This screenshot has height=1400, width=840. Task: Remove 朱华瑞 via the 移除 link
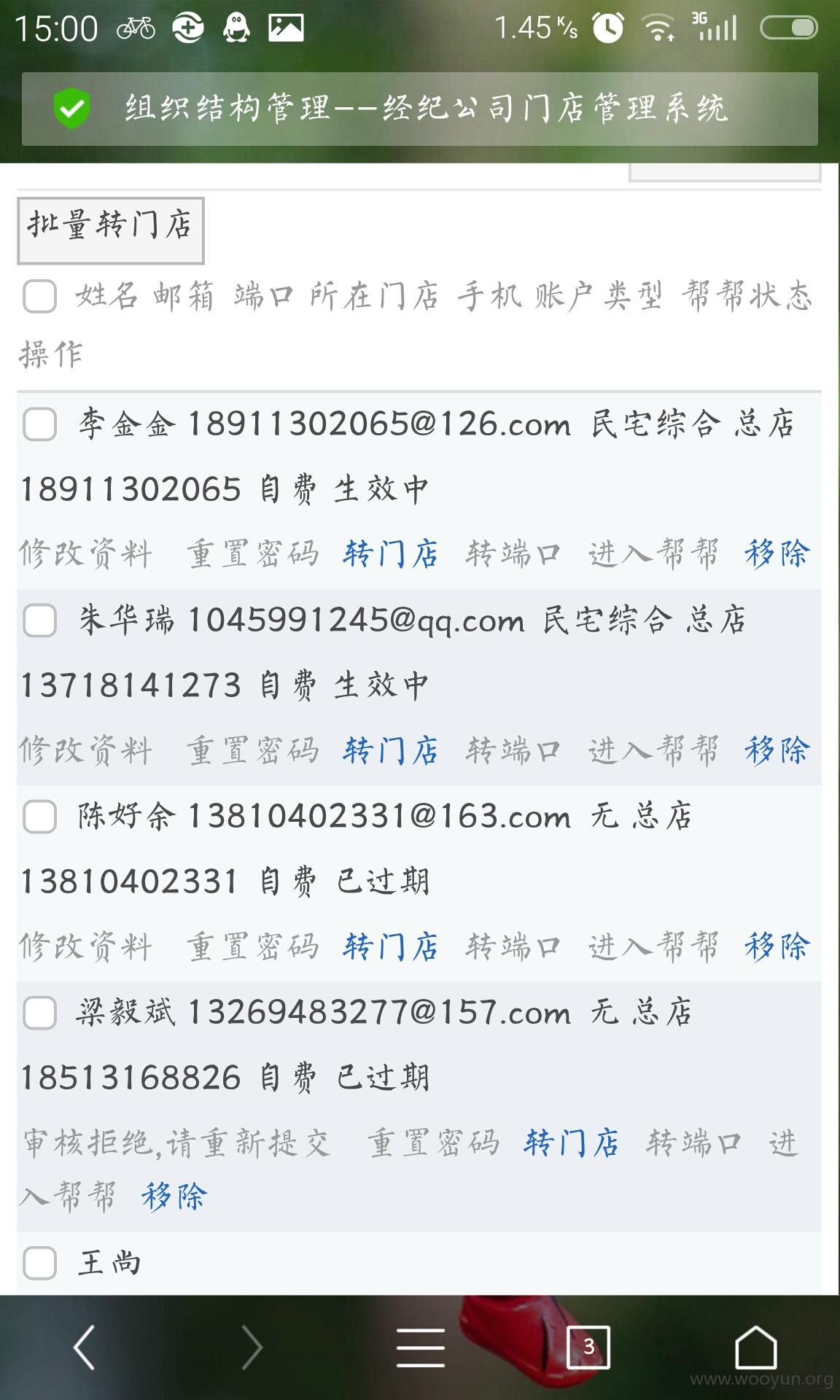pyautogui.click(x=777, y=750)
